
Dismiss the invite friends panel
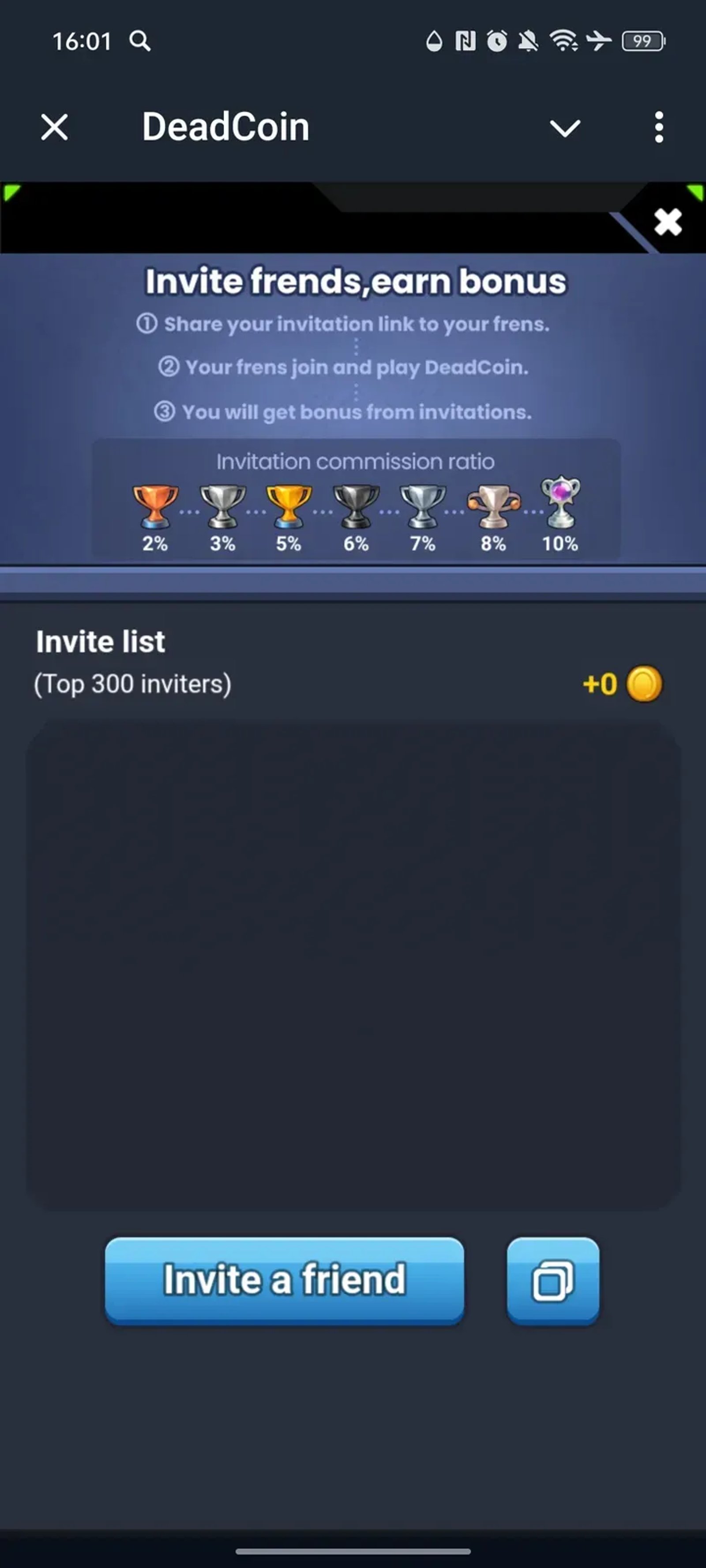tap(668, 221)
